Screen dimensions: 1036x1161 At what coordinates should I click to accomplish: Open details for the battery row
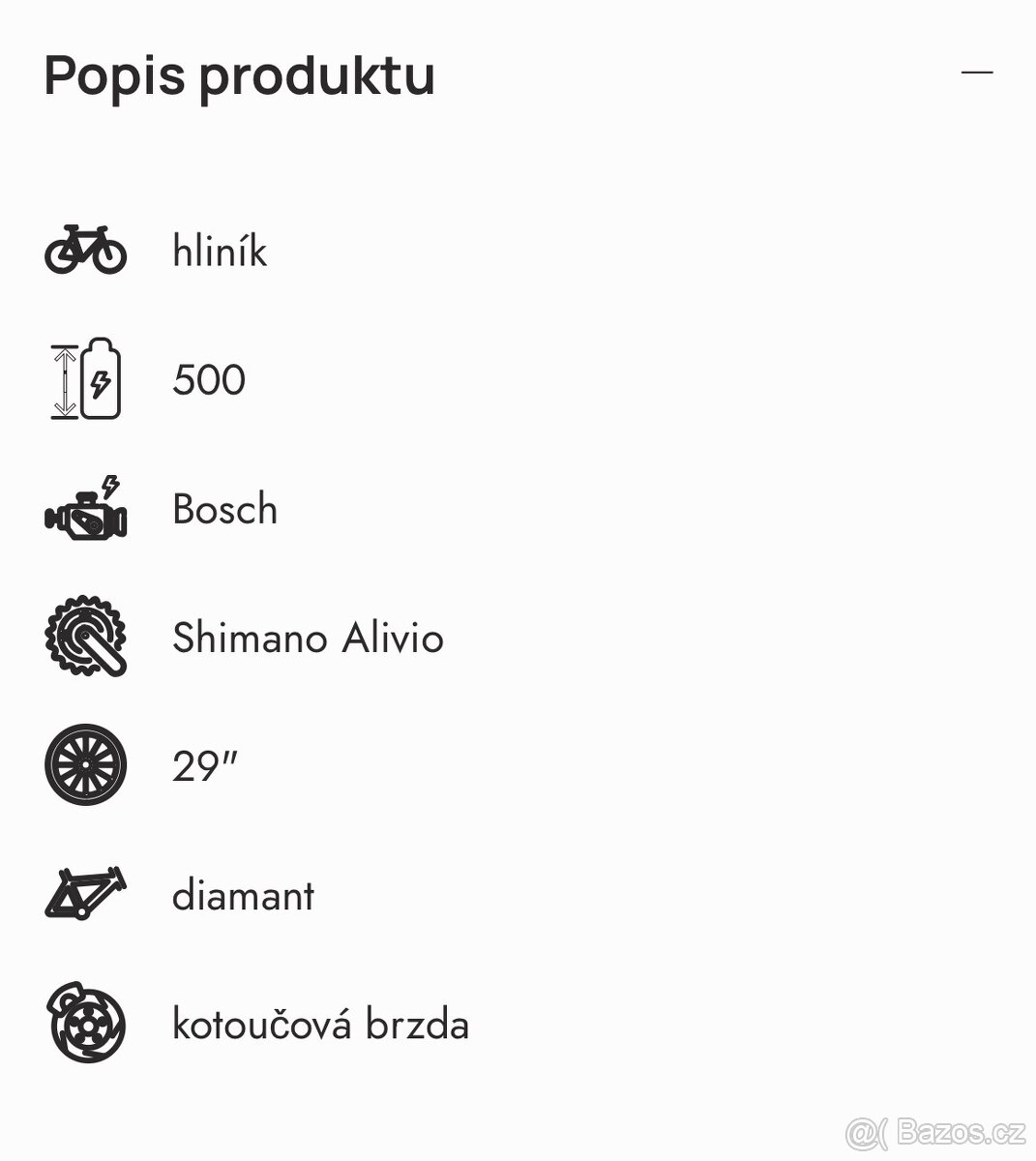coord(208,379)
